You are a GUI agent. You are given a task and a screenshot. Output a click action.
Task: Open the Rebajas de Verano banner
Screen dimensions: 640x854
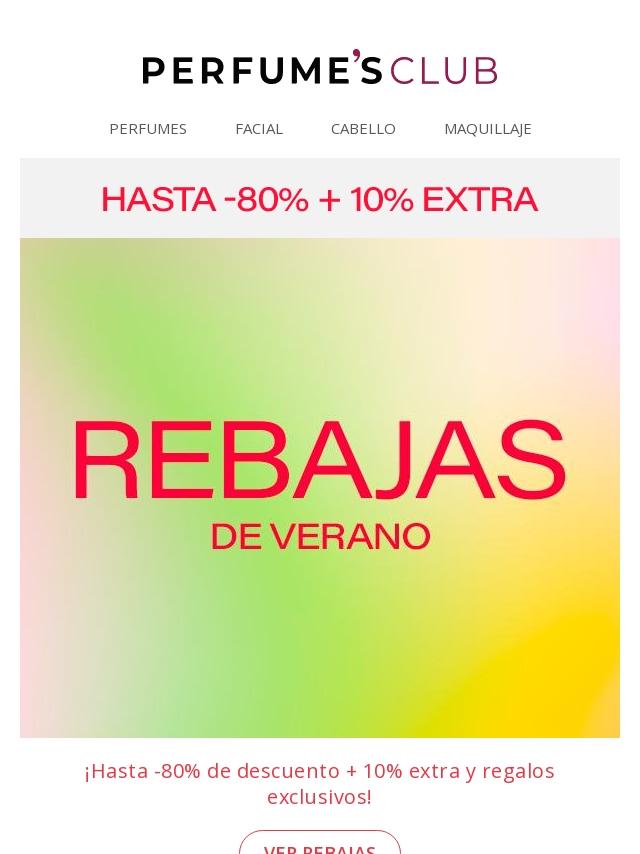(320, 488)
